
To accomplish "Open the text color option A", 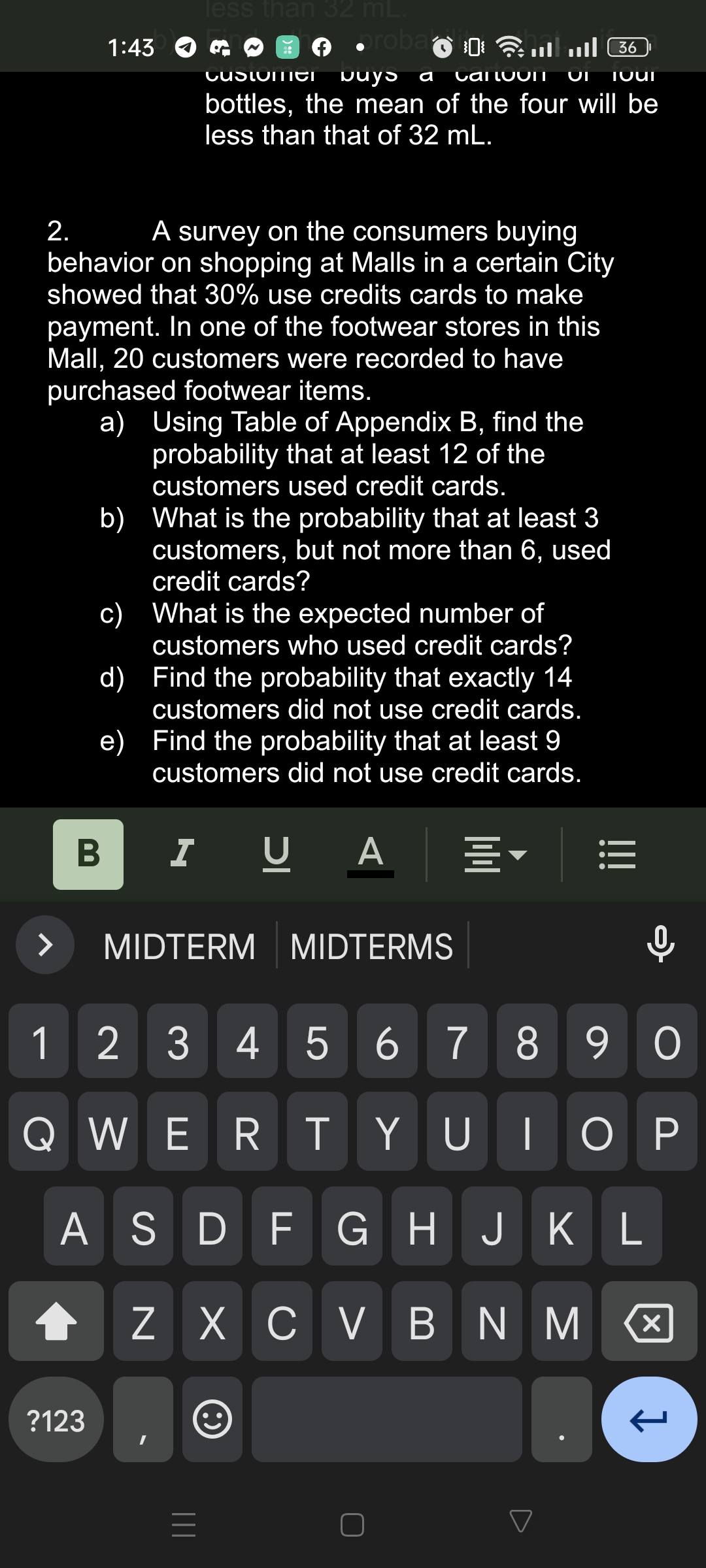I will coord(371,855).
